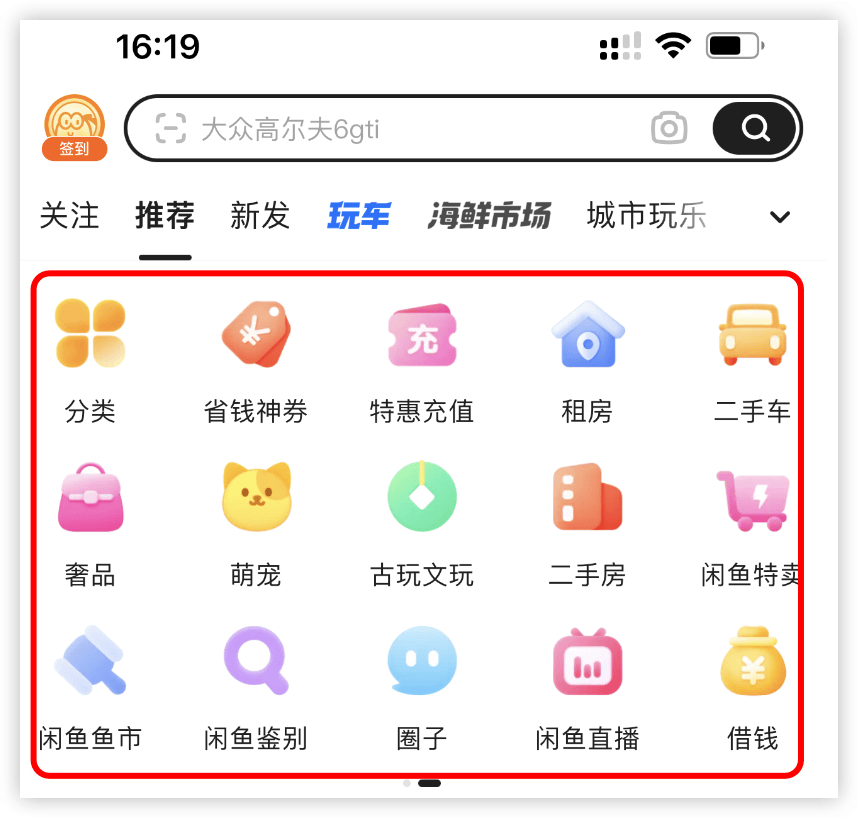Open the 圈子 circles

(421, 686)
